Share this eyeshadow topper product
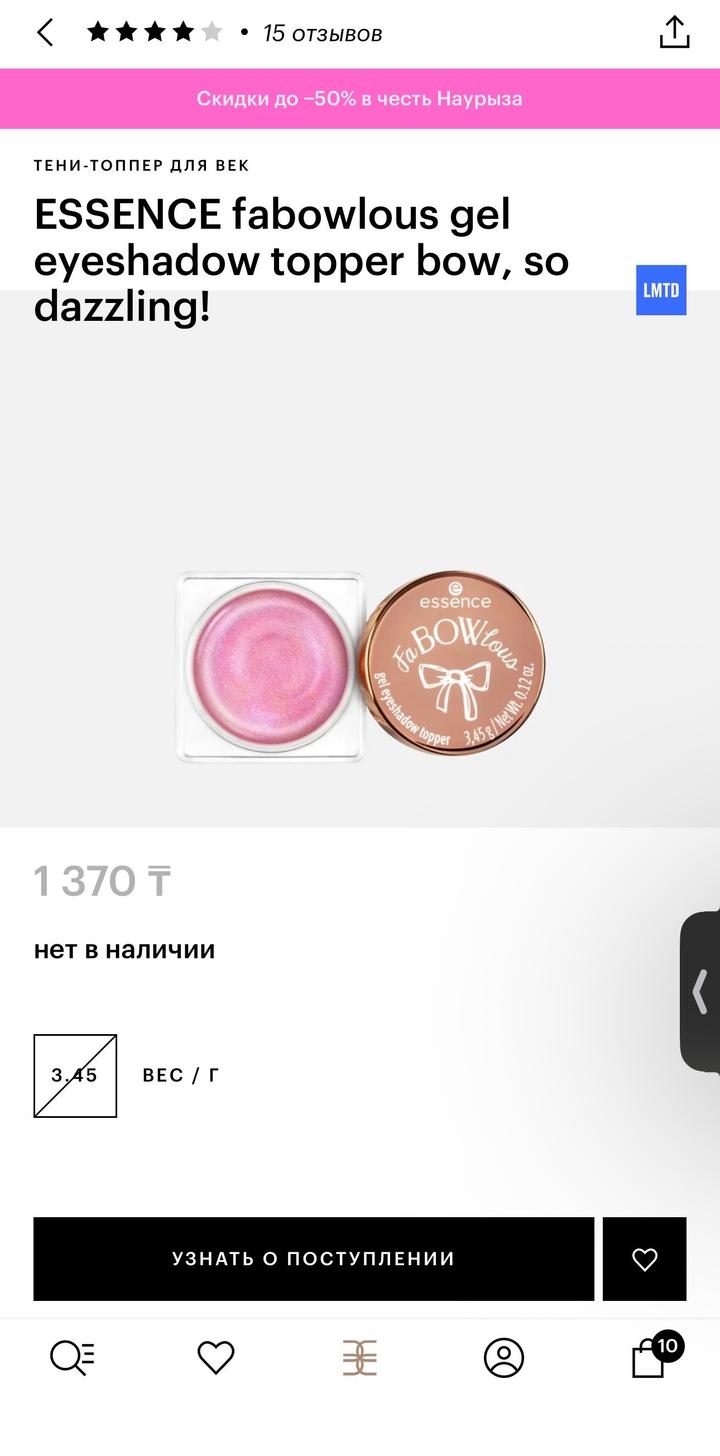720x1456 pixels. [674, 32]
